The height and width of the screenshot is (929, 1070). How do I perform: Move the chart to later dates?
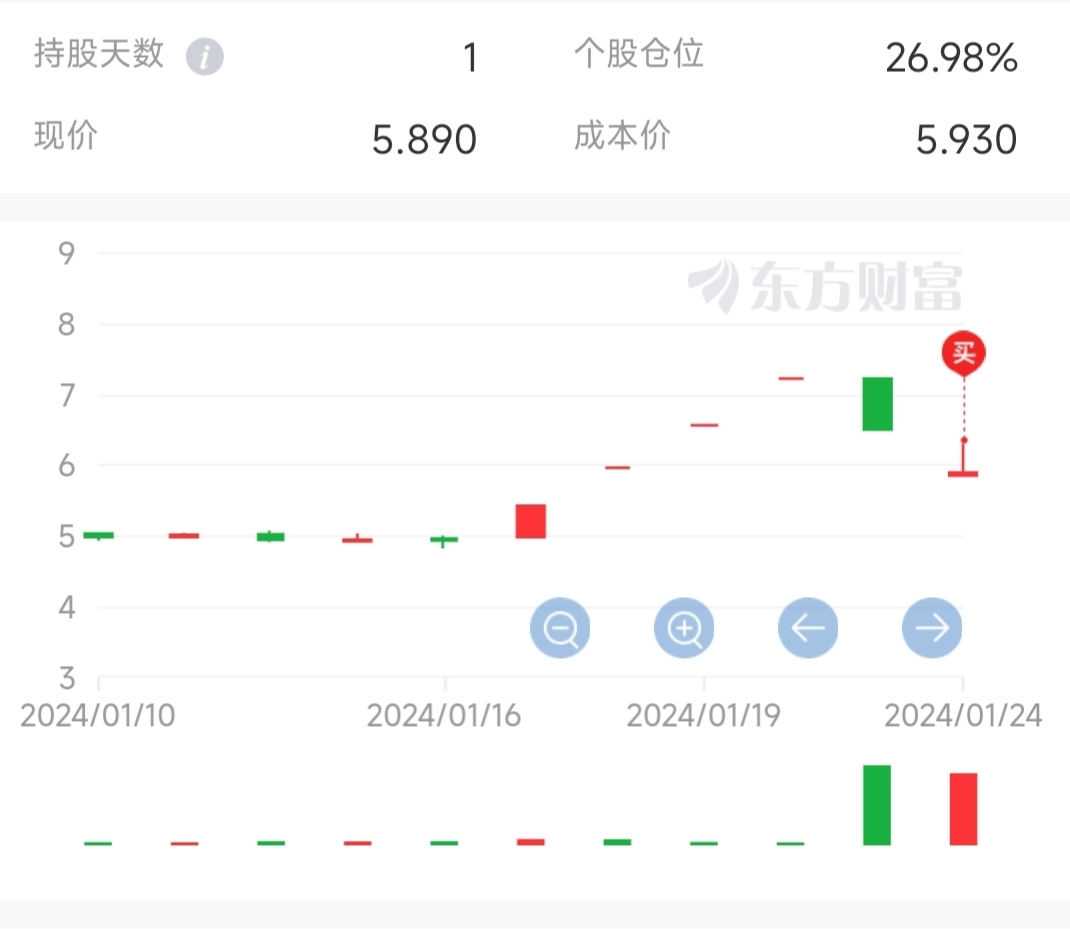pos(932,628)
